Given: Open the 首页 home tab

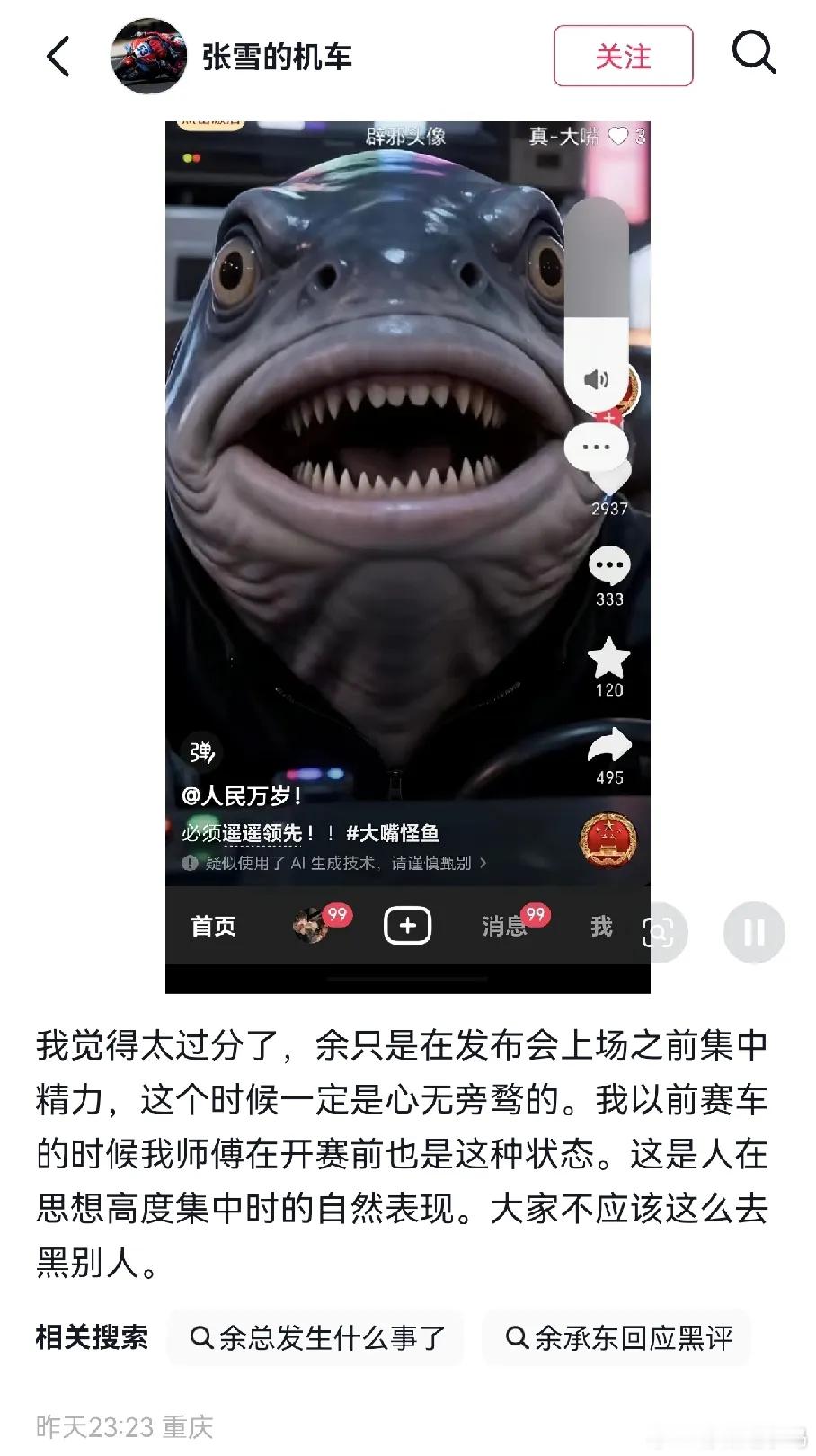Looking at the screenshot, I should [213, 928].
